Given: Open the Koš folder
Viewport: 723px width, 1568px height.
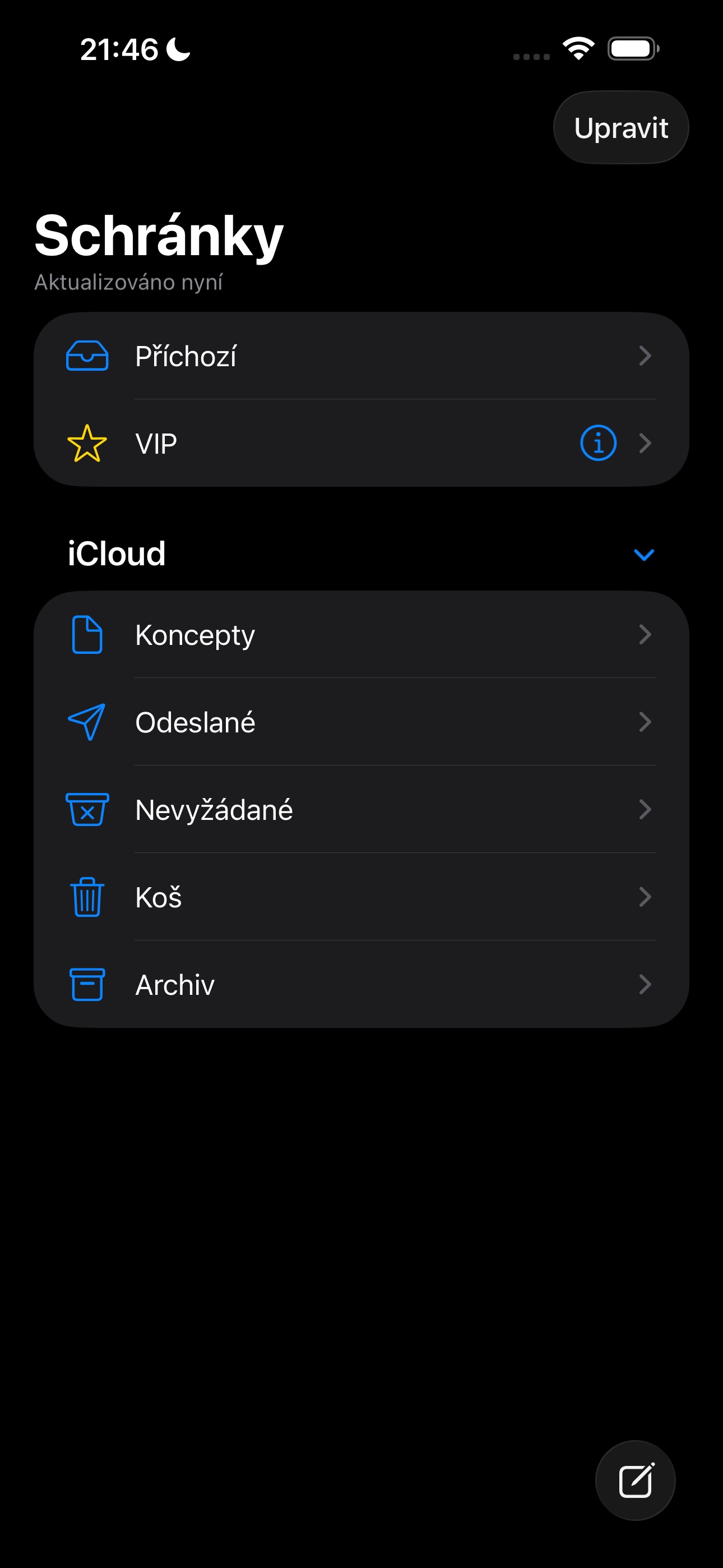Looking at the screenshot, I should click(x=361, y=897).
